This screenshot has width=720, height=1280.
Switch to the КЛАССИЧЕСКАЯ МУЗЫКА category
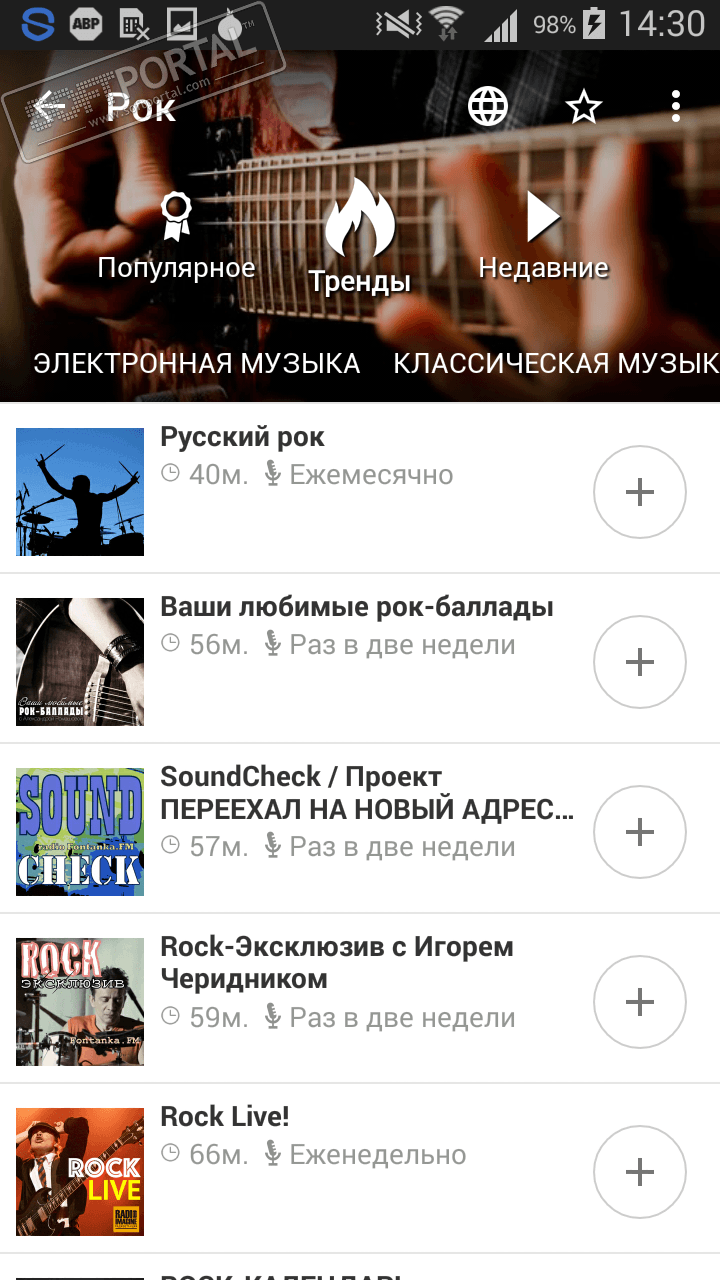point(556,364)
